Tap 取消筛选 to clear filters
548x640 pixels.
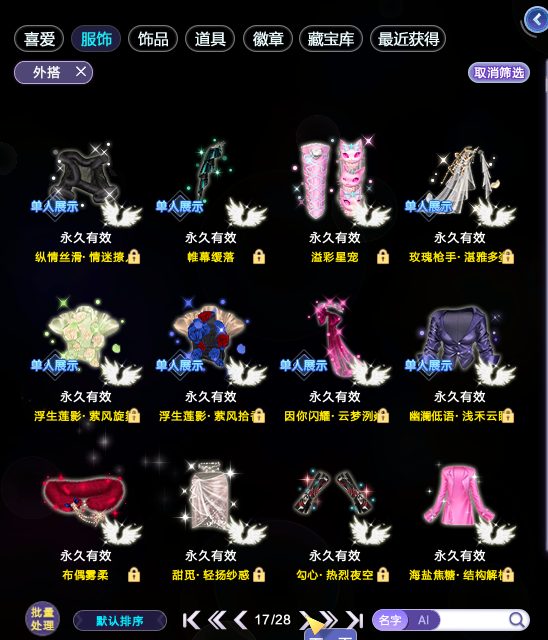[499, 73]
